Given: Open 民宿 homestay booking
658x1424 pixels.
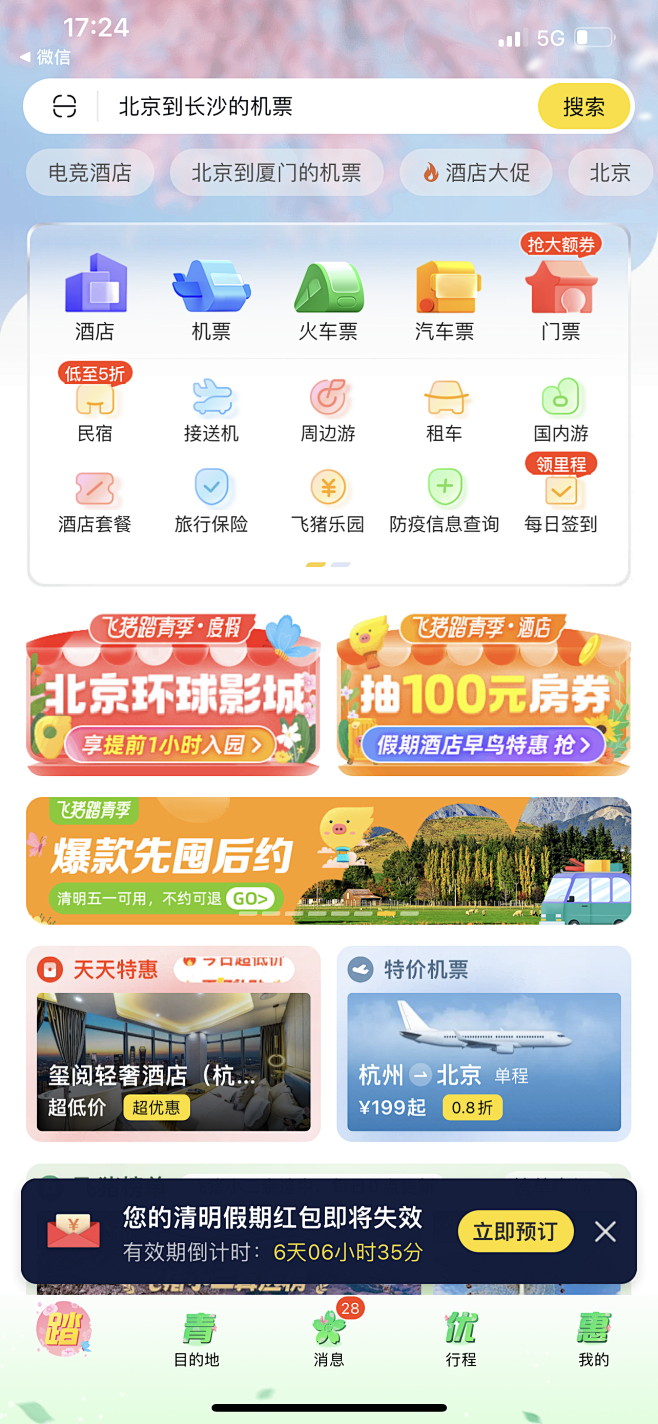Looking at the screenshot, I should coord(95,412).
